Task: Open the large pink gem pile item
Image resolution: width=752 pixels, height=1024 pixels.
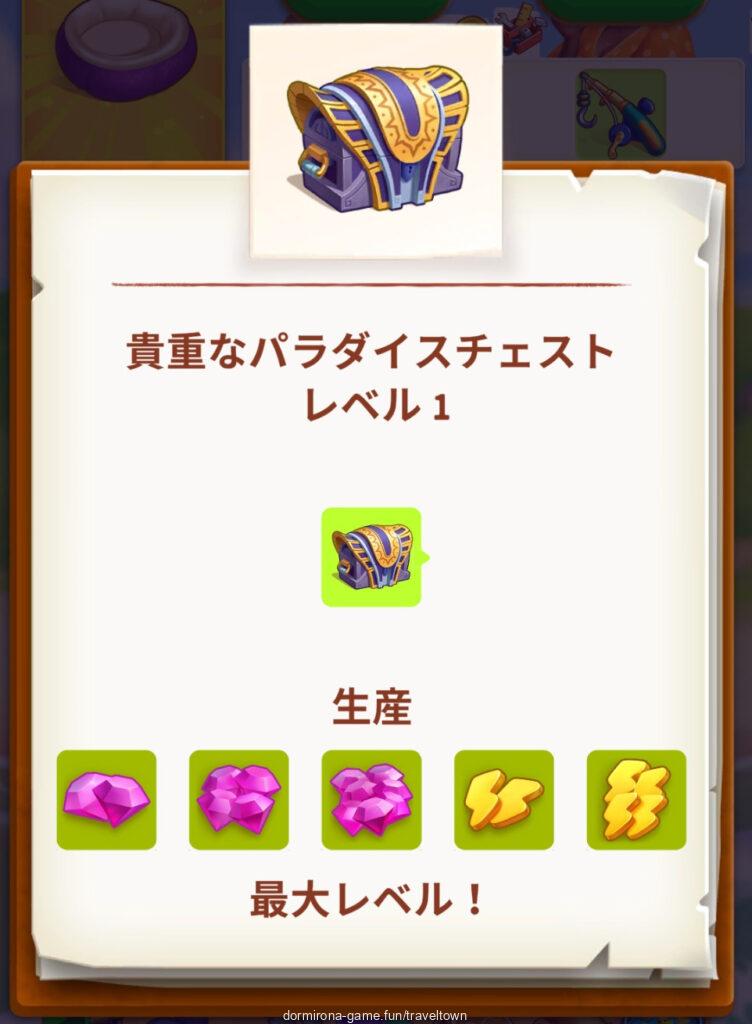Action: 371,799
